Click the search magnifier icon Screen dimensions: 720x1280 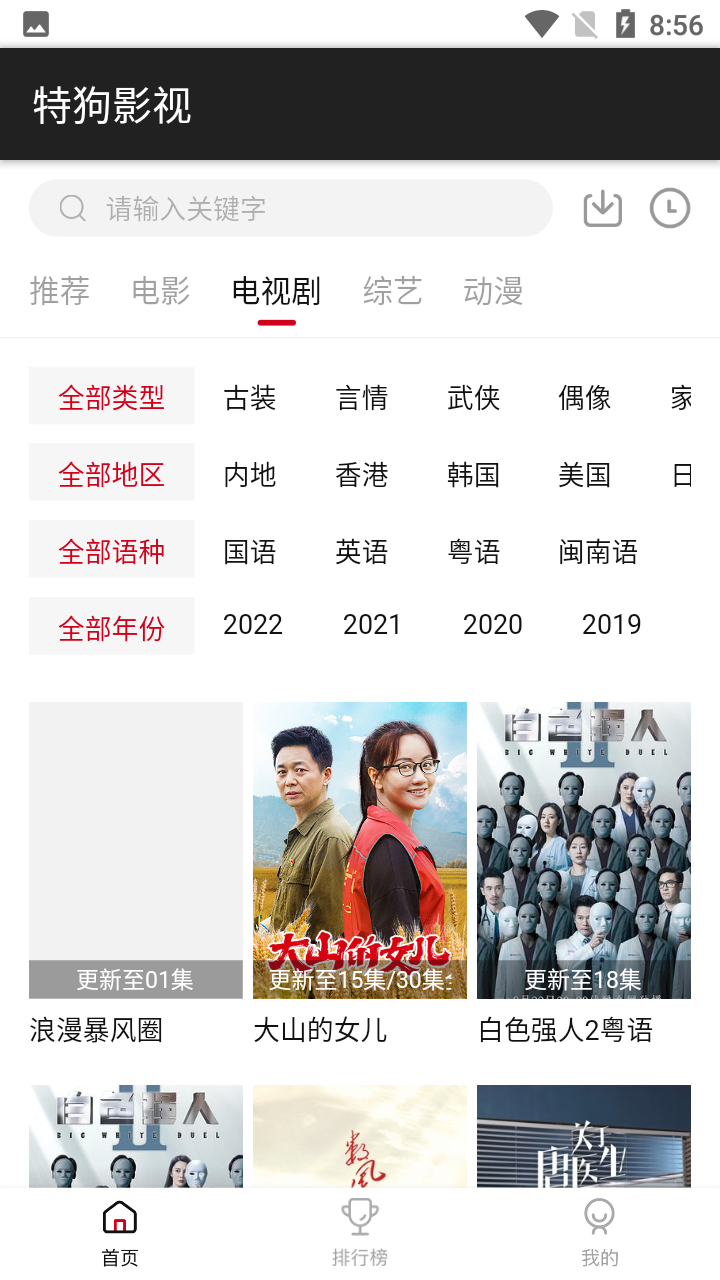tap(72, 208)
